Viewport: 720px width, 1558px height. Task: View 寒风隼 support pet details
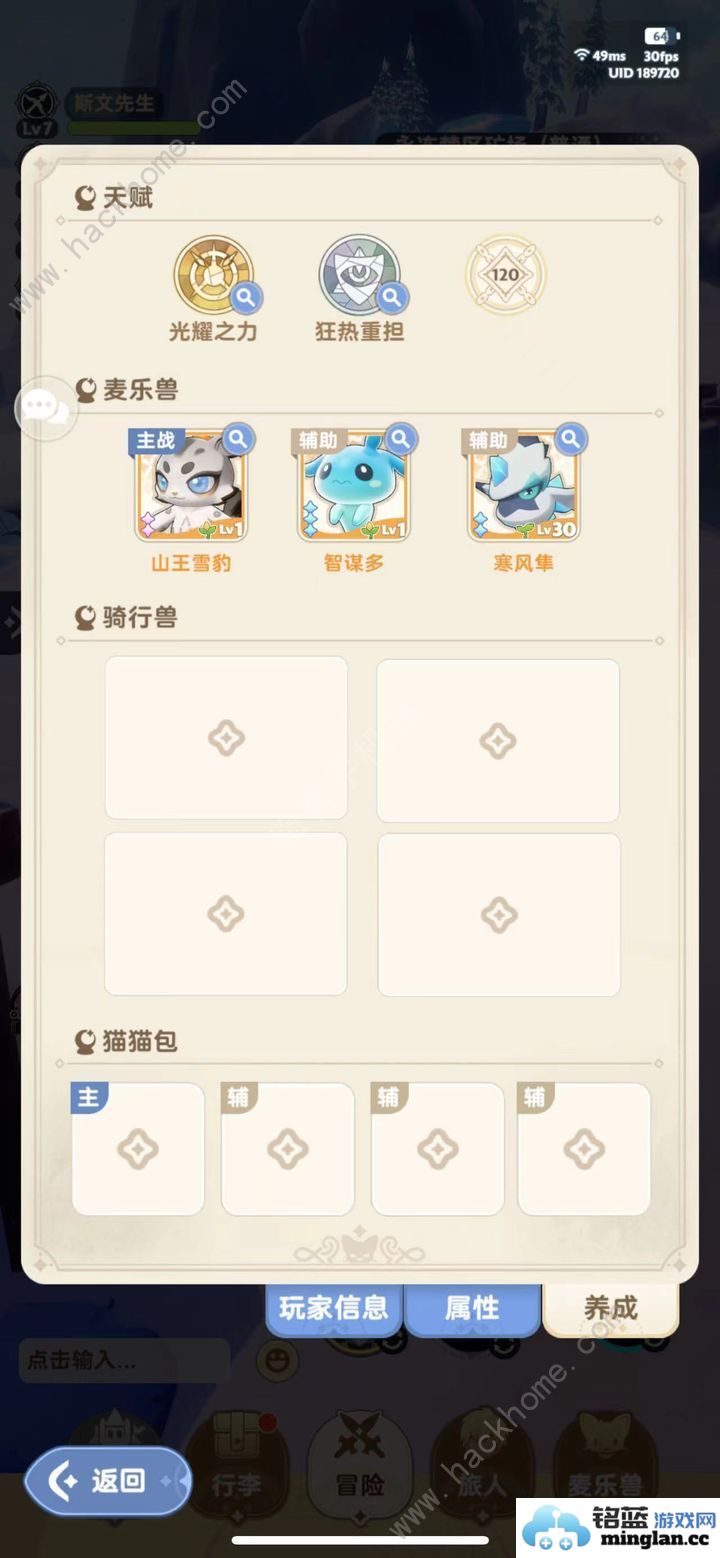tap(523, 486)
